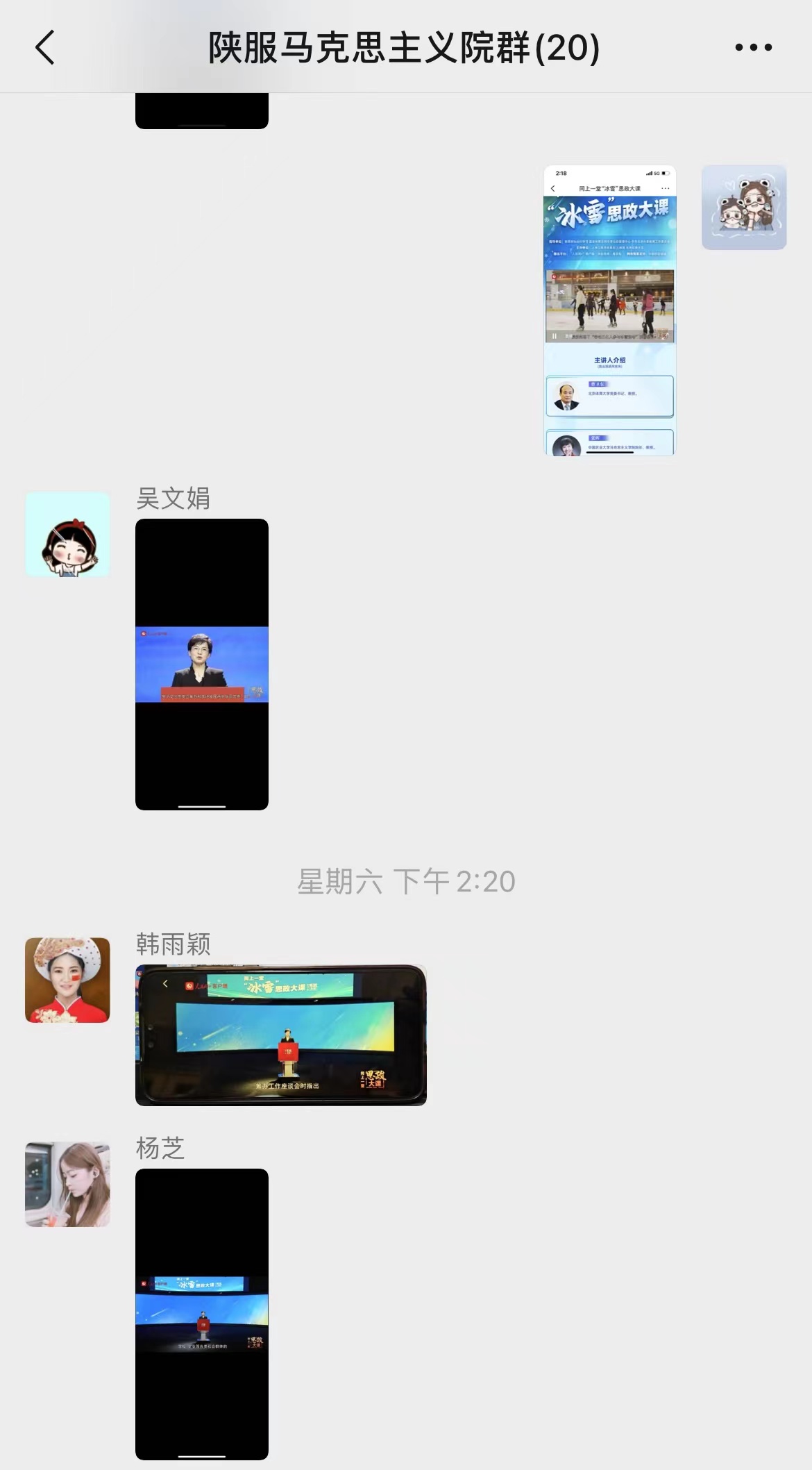The image size is (812, 1470).
Task: Open 吴文娟's profile avatar
Action: [68, 535]
